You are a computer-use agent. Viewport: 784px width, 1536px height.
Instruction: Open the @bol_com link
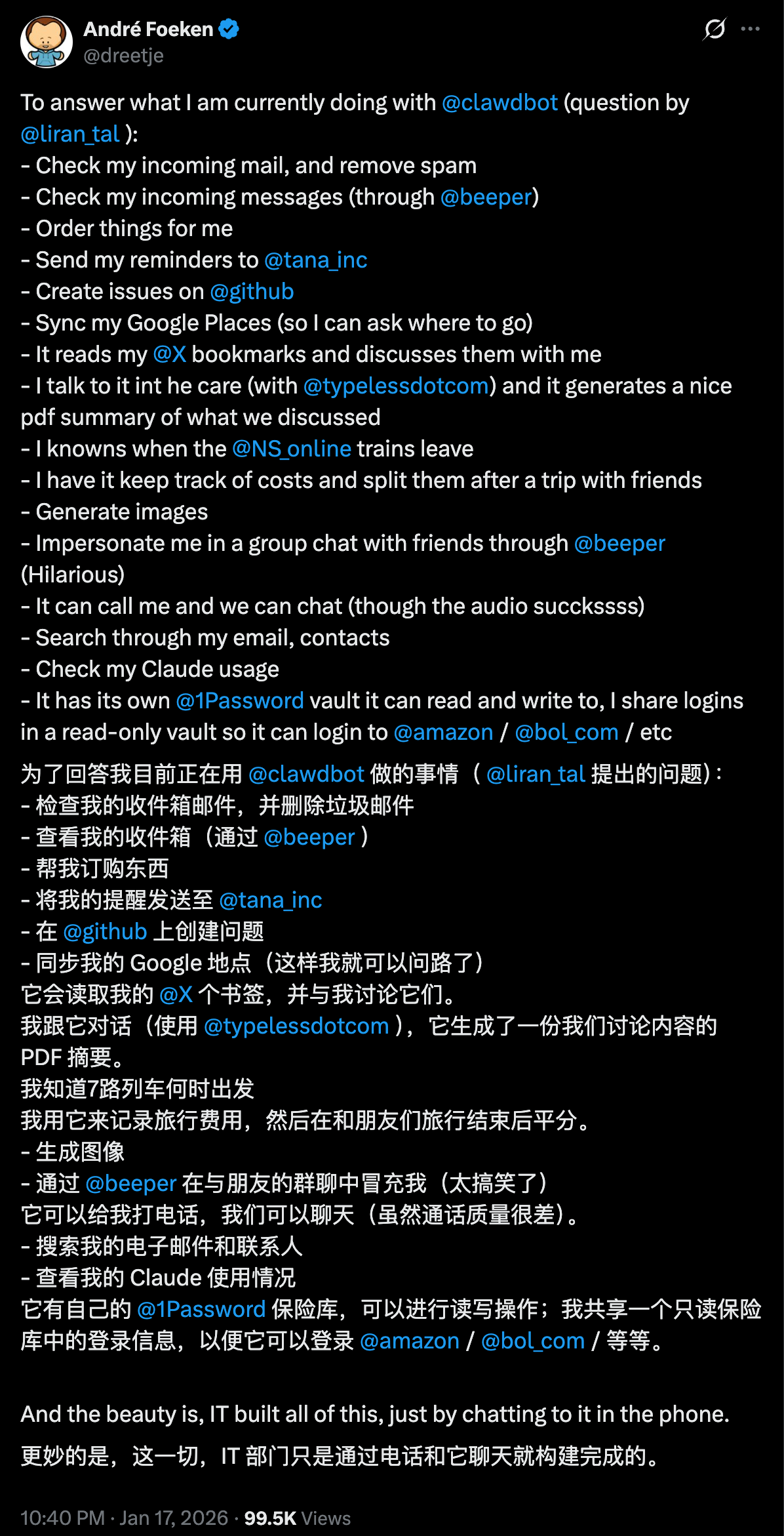566,732
